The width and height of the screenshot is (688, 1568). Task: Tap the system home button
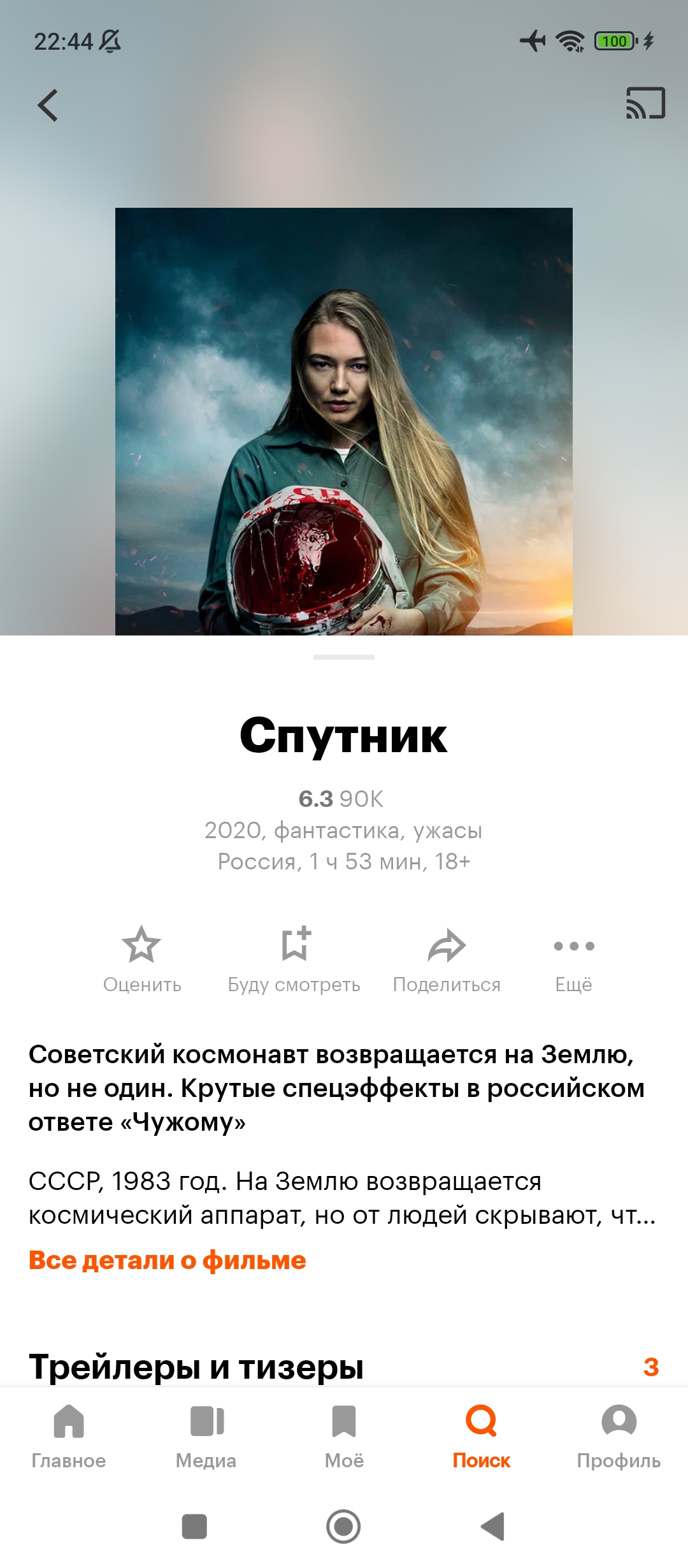[343, 1527]
